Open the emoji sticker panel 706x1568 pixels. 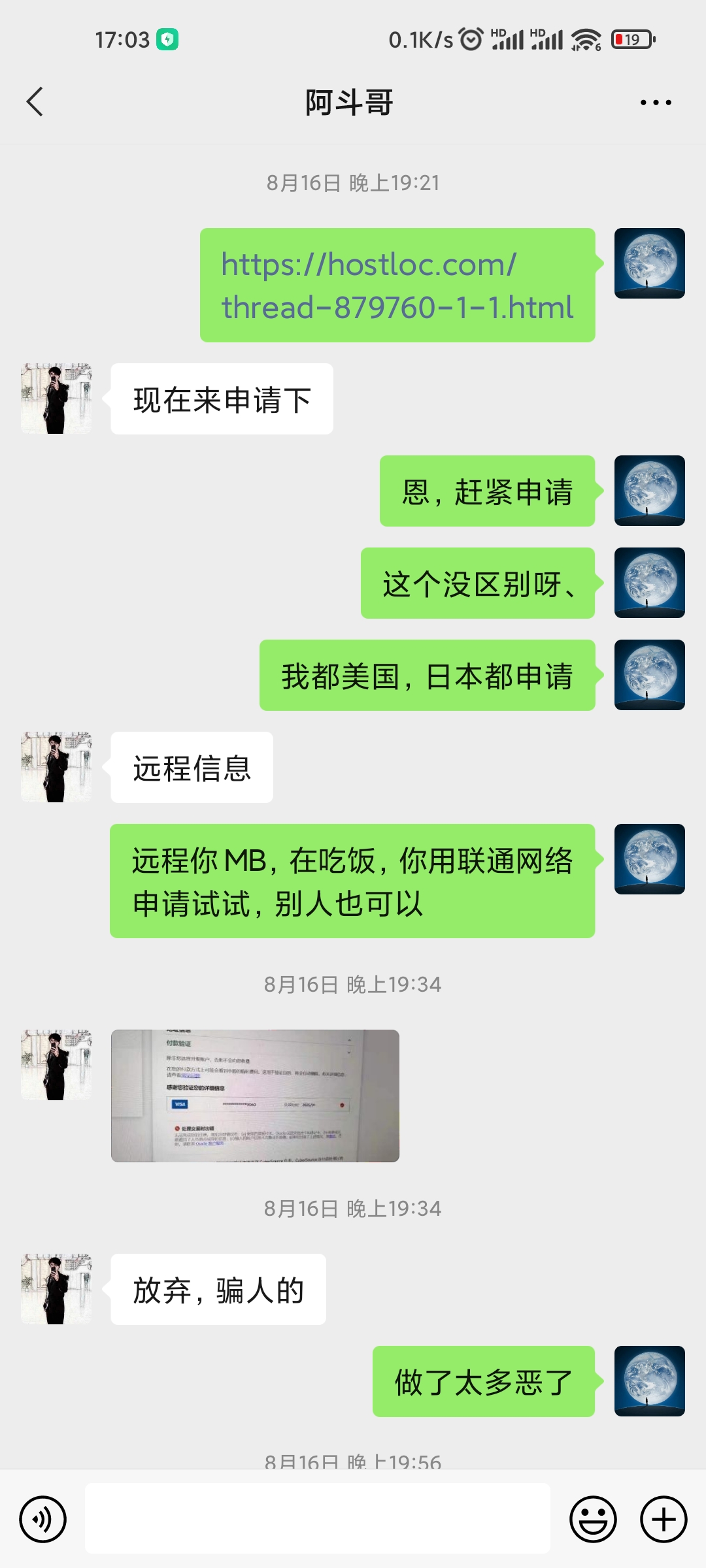click(593, 1519)
